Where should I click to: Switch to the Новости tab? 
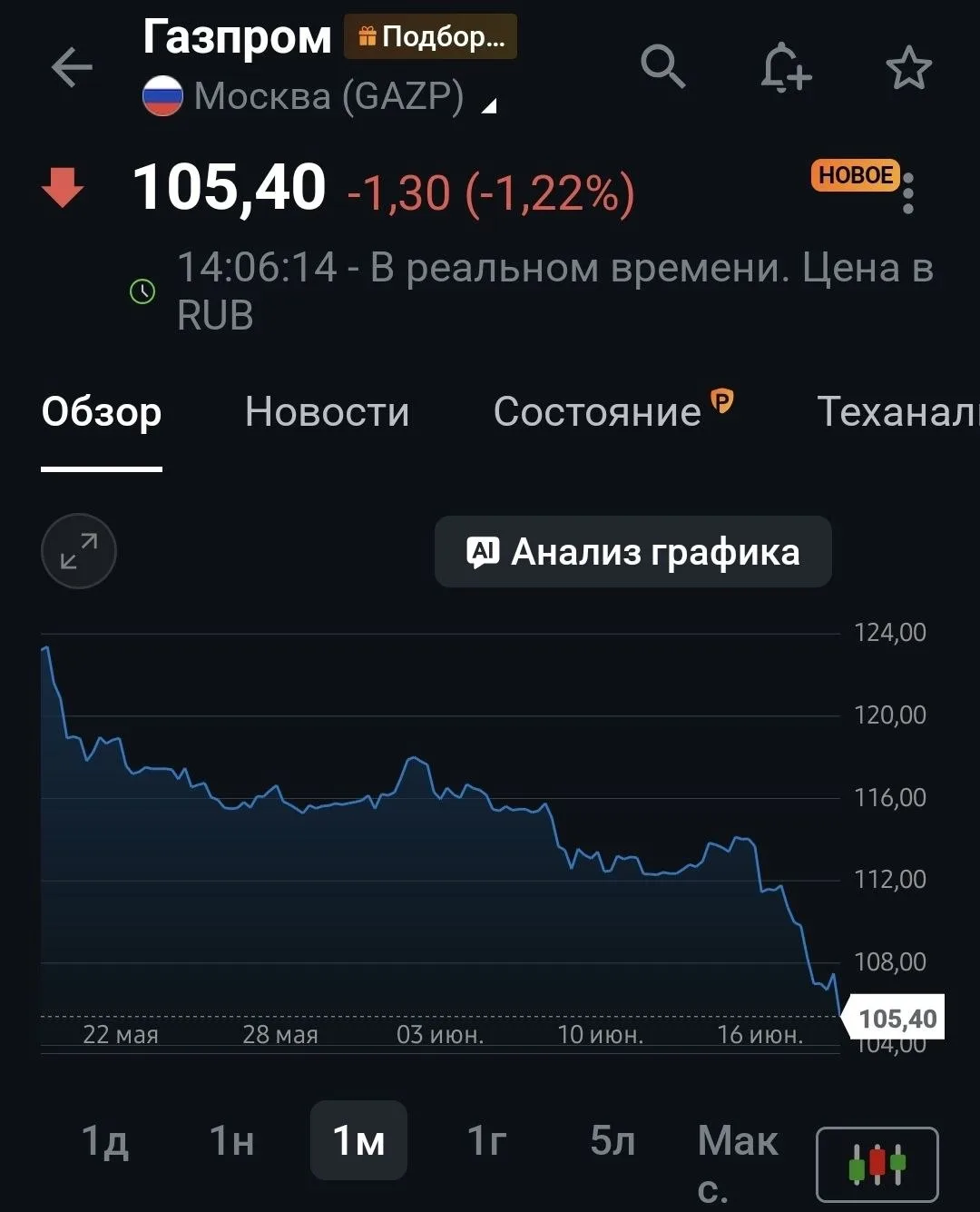point(327,412)
